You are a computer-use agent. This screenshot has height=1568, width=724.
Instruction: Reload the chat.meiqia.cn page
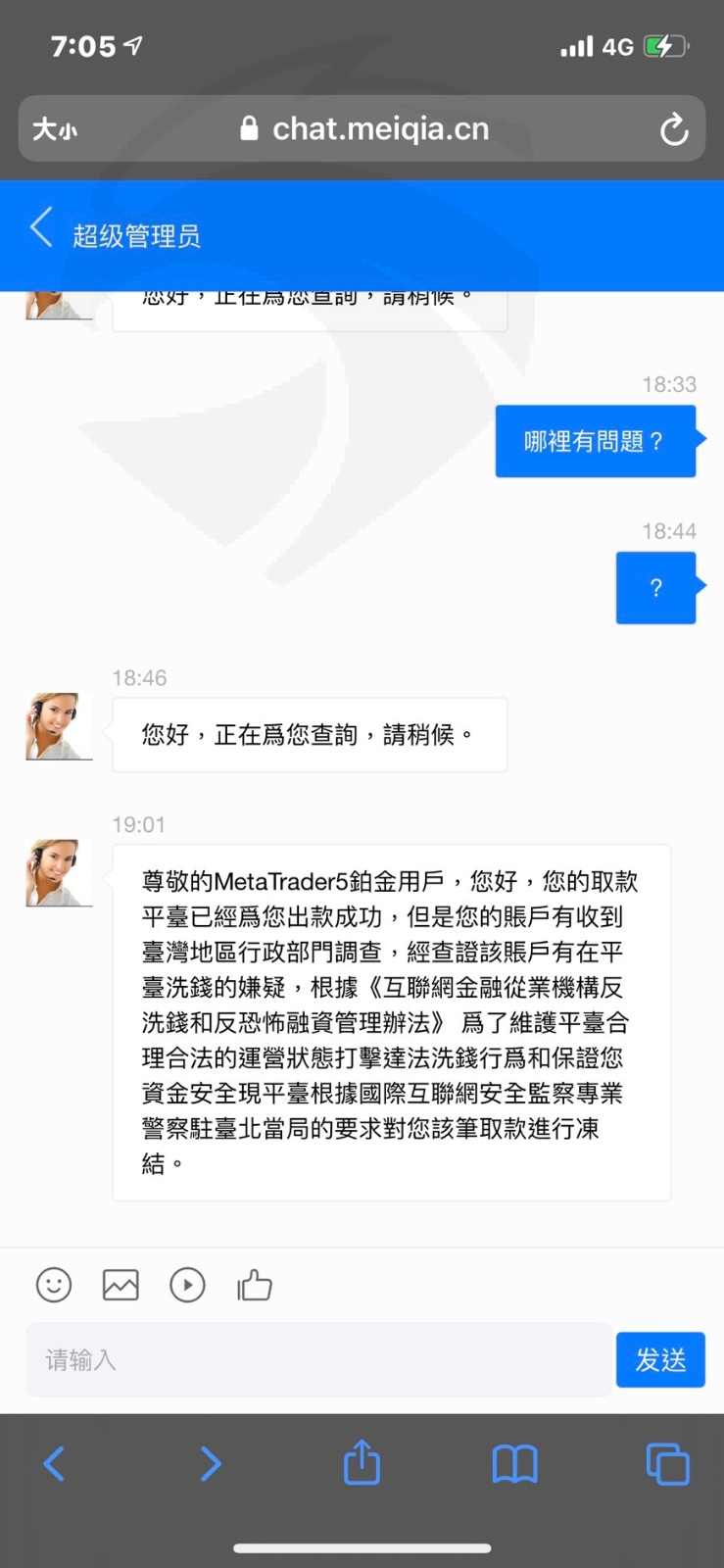(674, 128)
